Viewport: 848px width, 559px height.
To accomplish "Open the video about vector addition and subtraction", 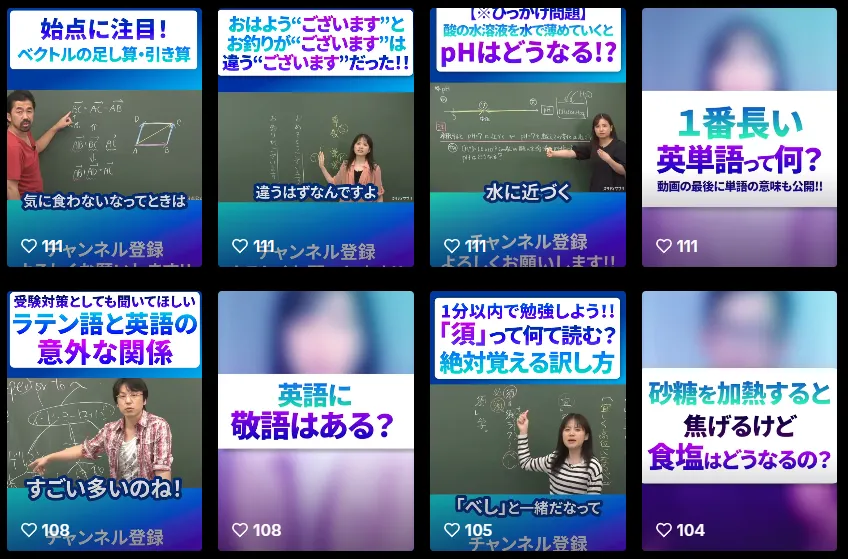I will click(x=105, y=138).
